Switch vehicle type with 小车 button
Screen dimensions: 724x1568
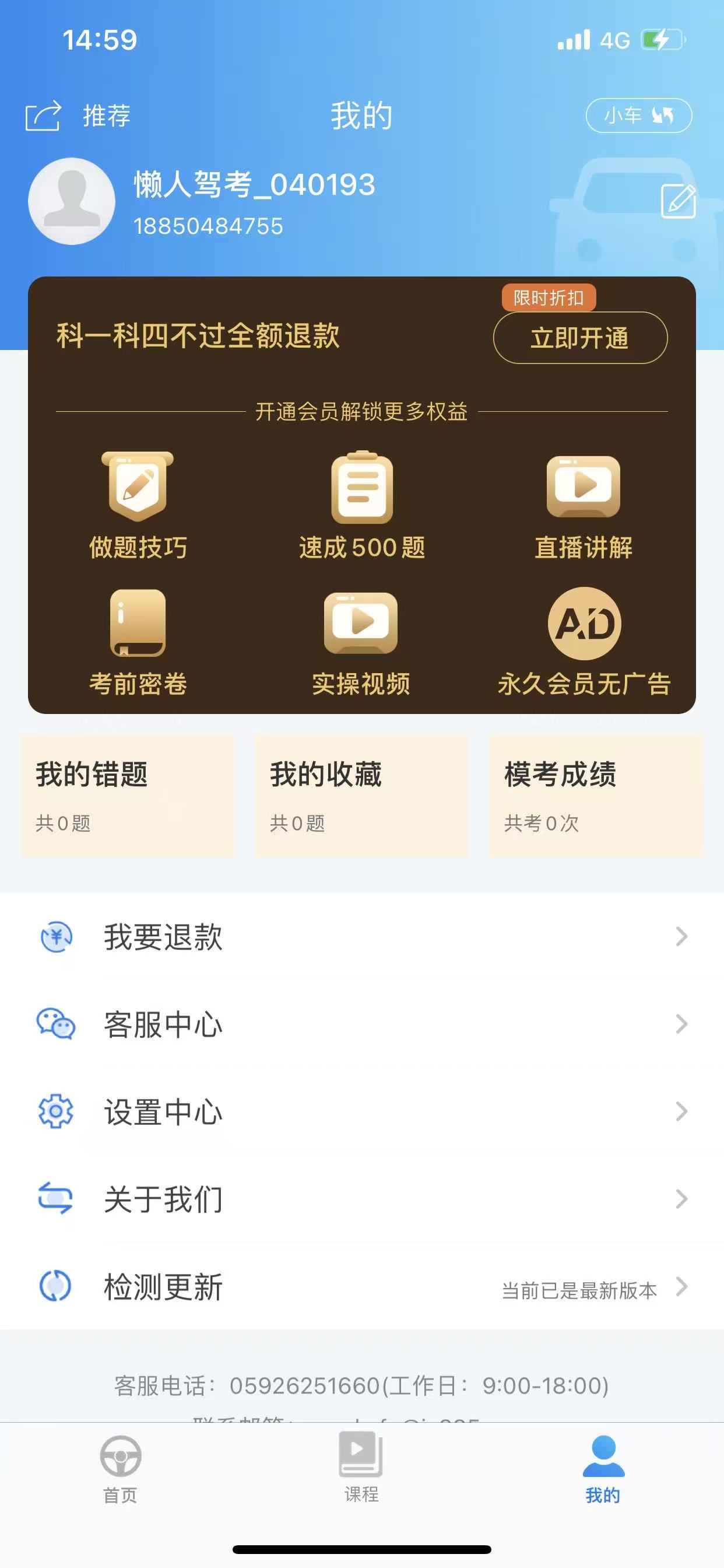pyautogui.click(x=638, y=116)
